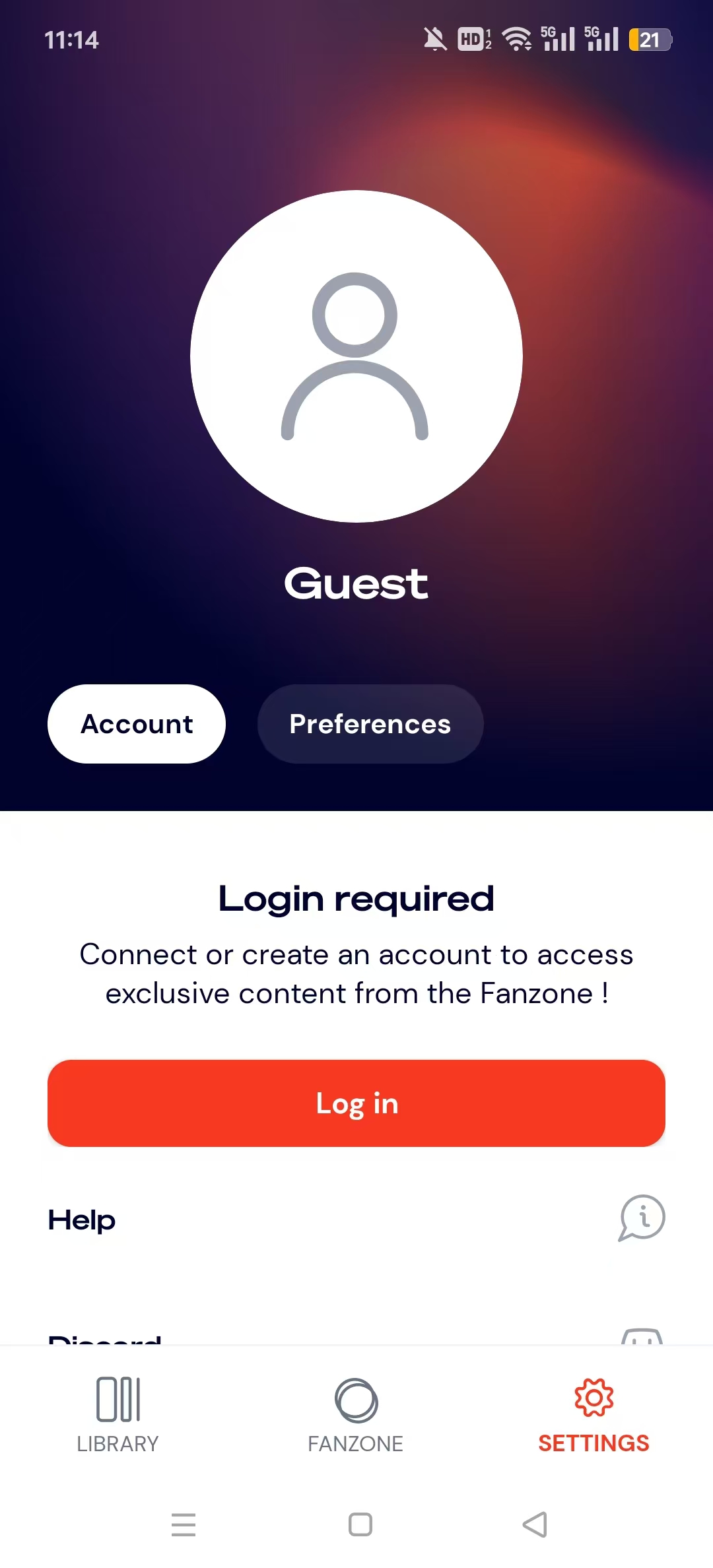Go back using the system back button
Viewport: 713px width, 1568px height.
coord(535,1524)
